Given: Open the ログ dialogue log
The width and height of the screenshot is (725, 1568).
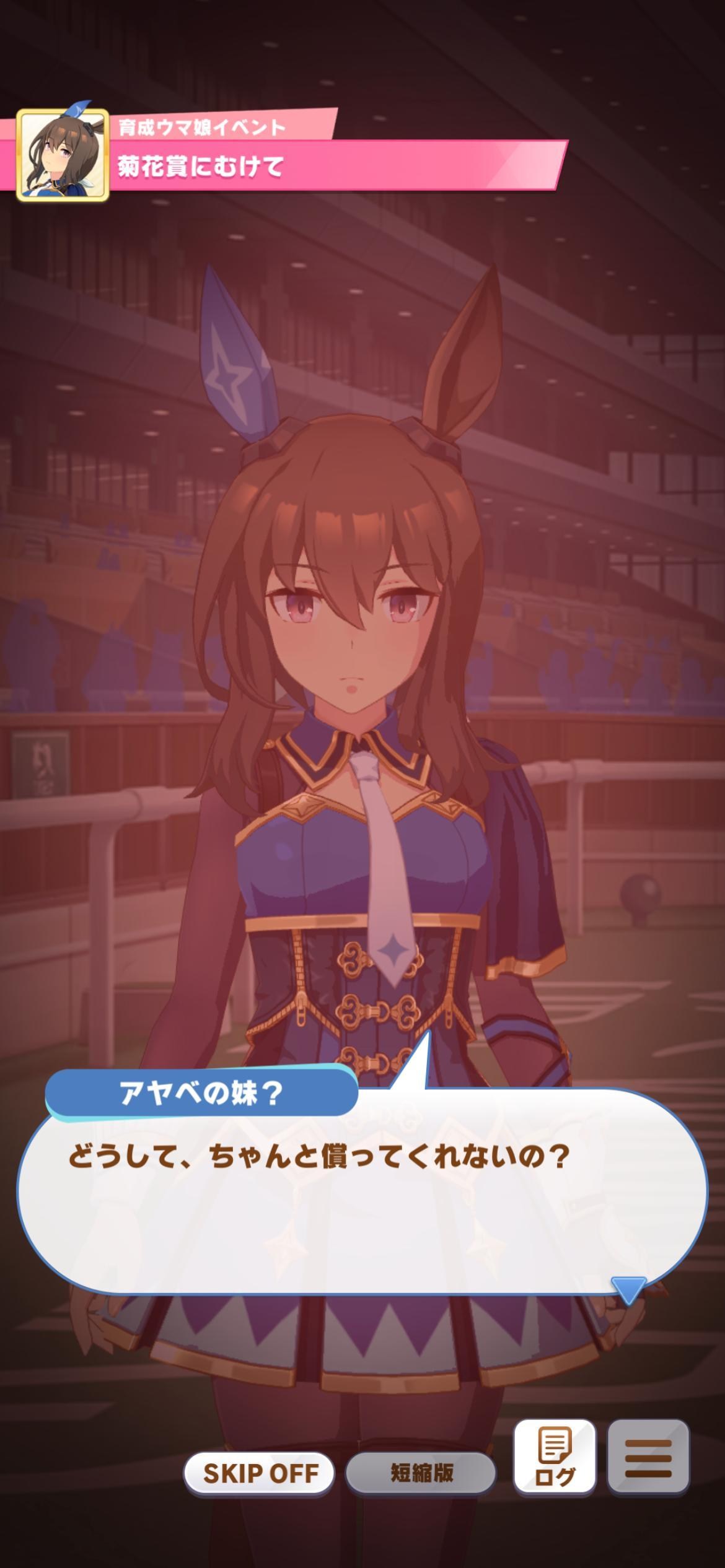Looking at the screenshot, I should tap(555, 1457).
